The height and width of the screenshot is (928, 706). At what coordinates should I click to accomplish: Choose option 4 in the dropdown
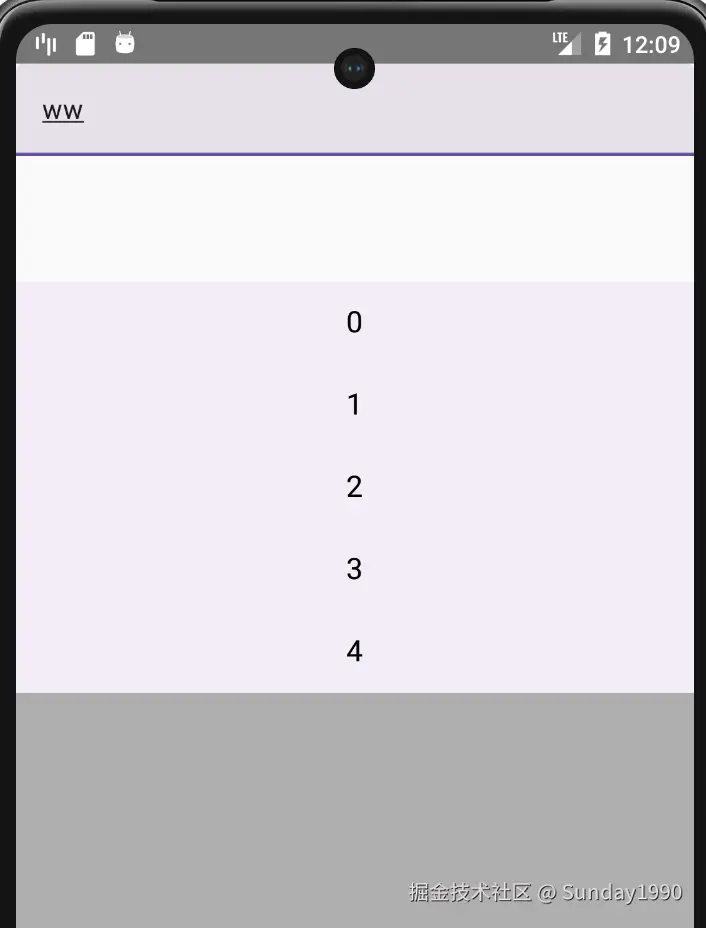pos(354,651)
